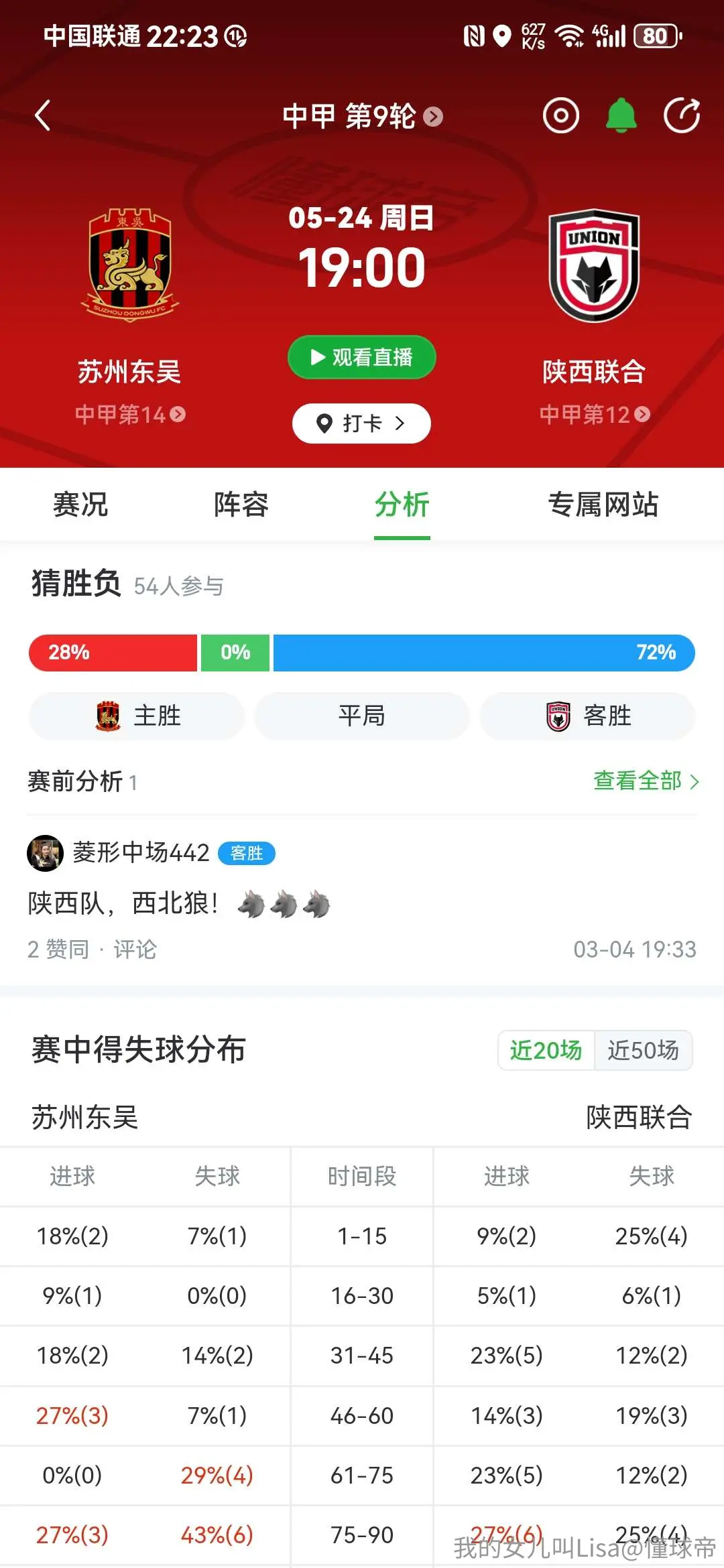Screen dimensions: 724x1568
Task: Select the 近50场 range option
Action: (x=643, y=1050)
